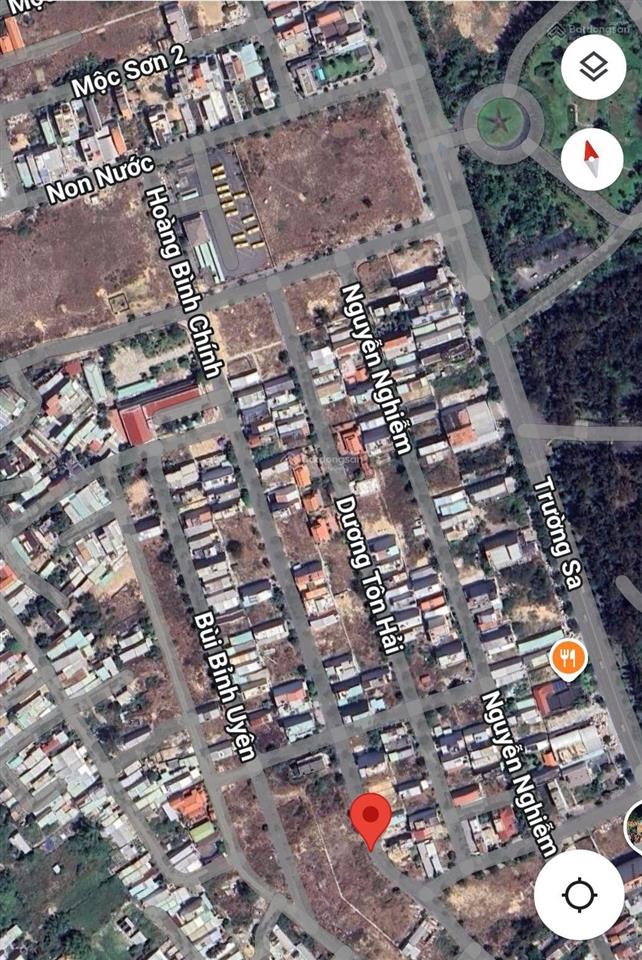The image size is (642, 960).
Task: Open the map layers selector
Action: click(x=593, y=68)
